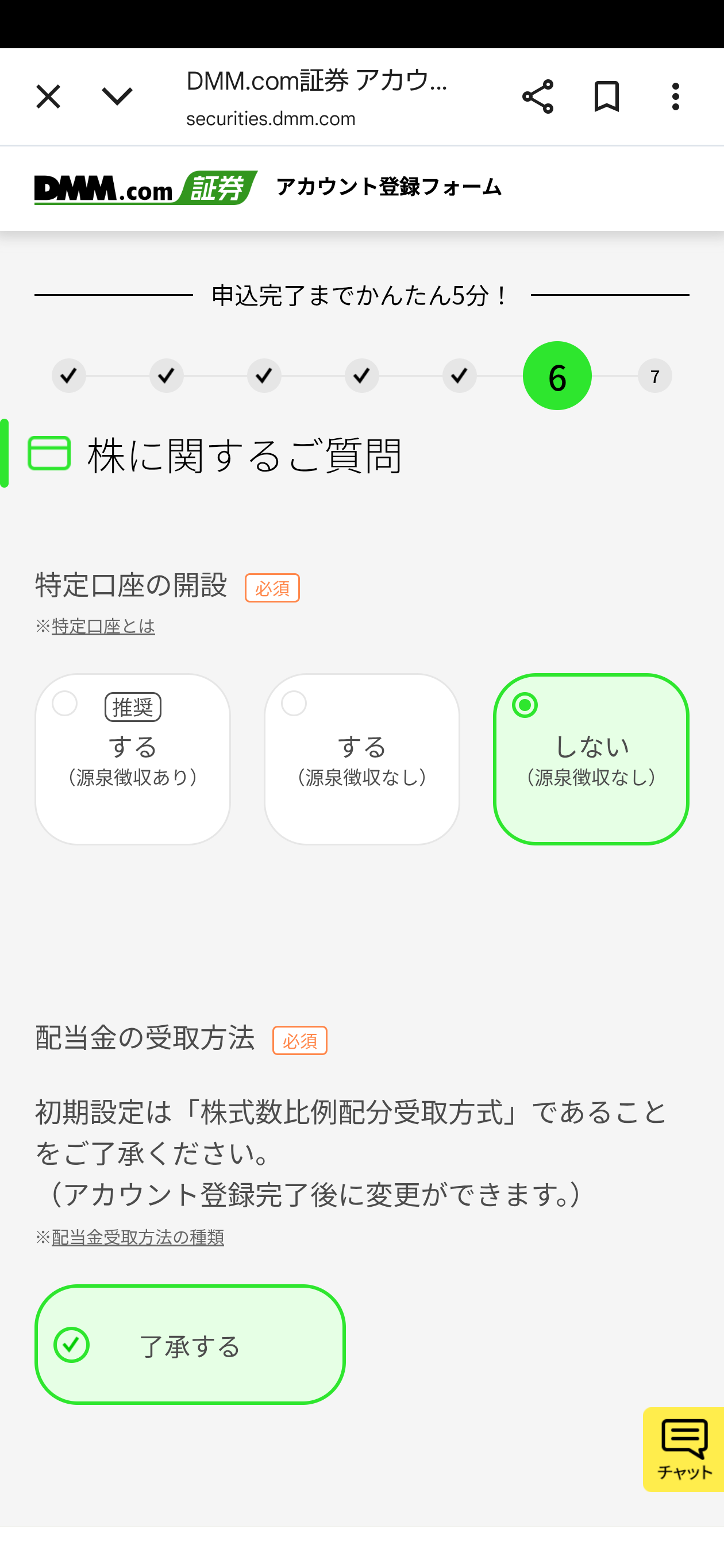Select しない（源泉徴収なし）option
This screenshot has width=724, height=1568.
(591, 758)
